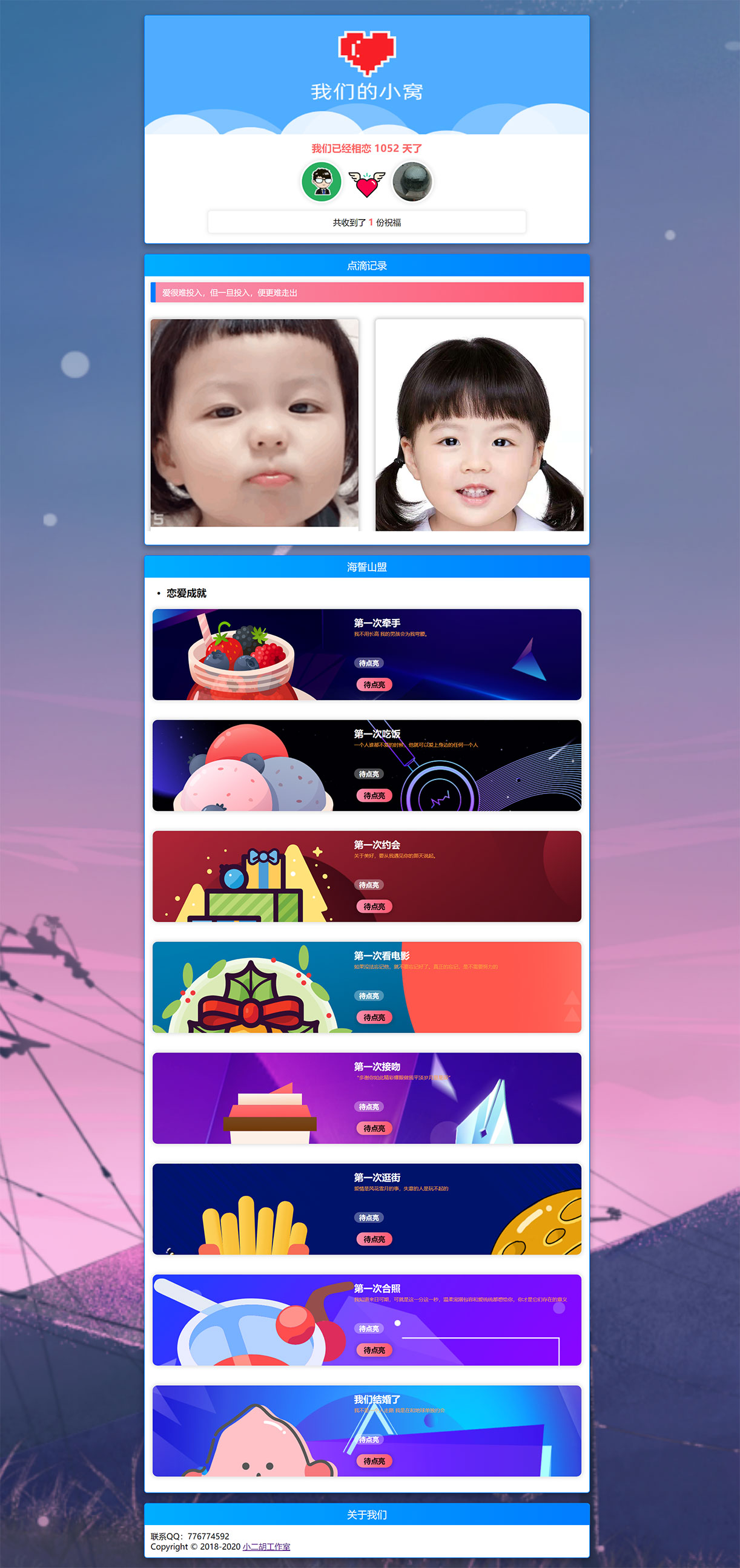Image resolution: width=740 pixels, height=1568 pixels.
Task: Tap pink 待点亮 on 我们结婚了 card
Action: click(374, 1460)
